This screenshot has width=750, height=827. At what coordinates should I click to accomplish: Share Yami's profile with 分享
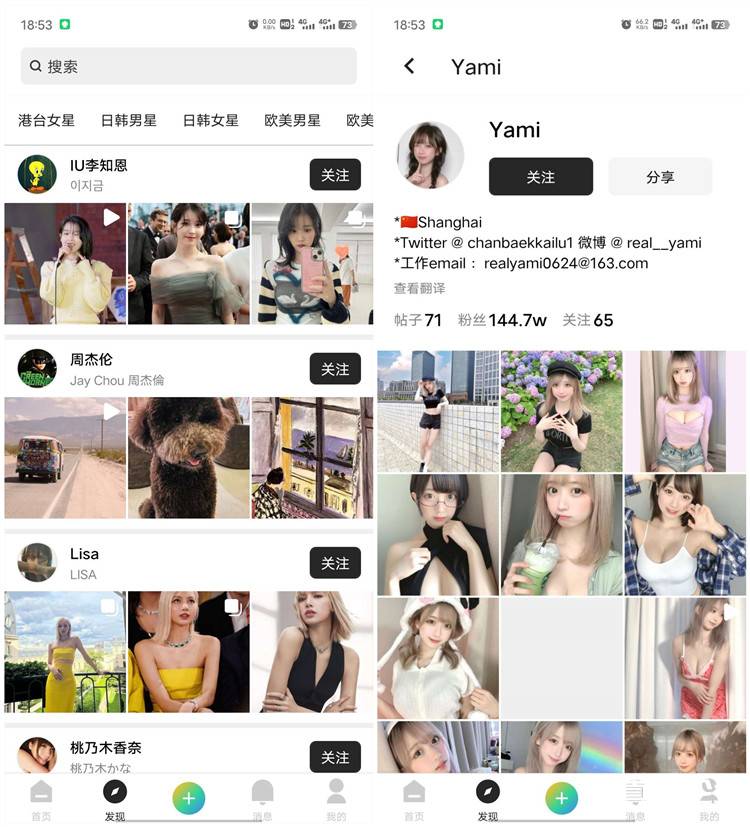point(660,177)
